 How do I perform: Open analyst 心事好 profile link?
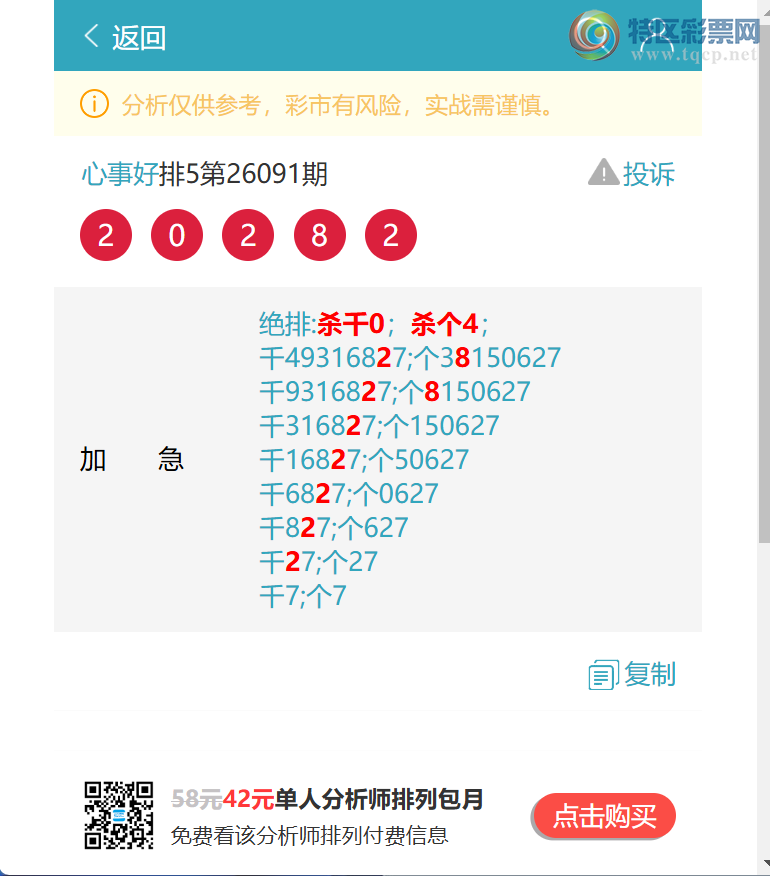click(119, 175)
